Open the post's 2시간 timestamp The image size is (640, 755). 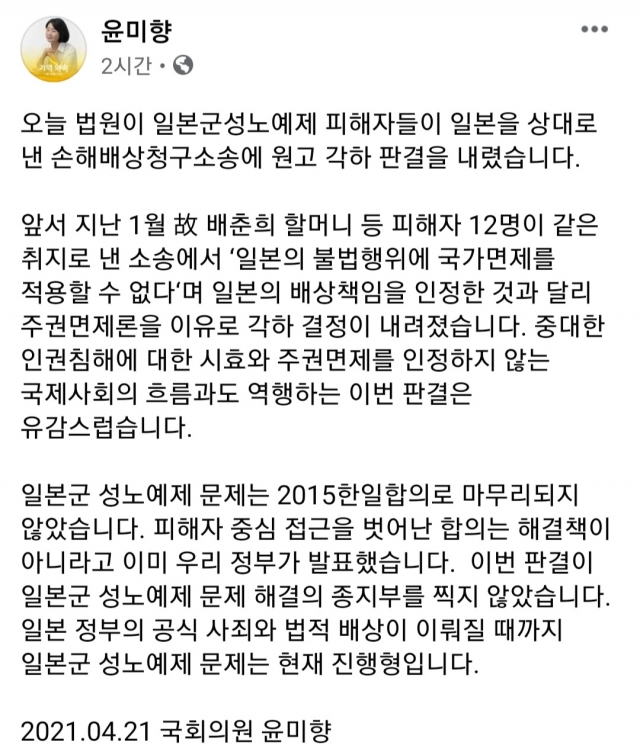pyautogui.click(x=126, y=66)
